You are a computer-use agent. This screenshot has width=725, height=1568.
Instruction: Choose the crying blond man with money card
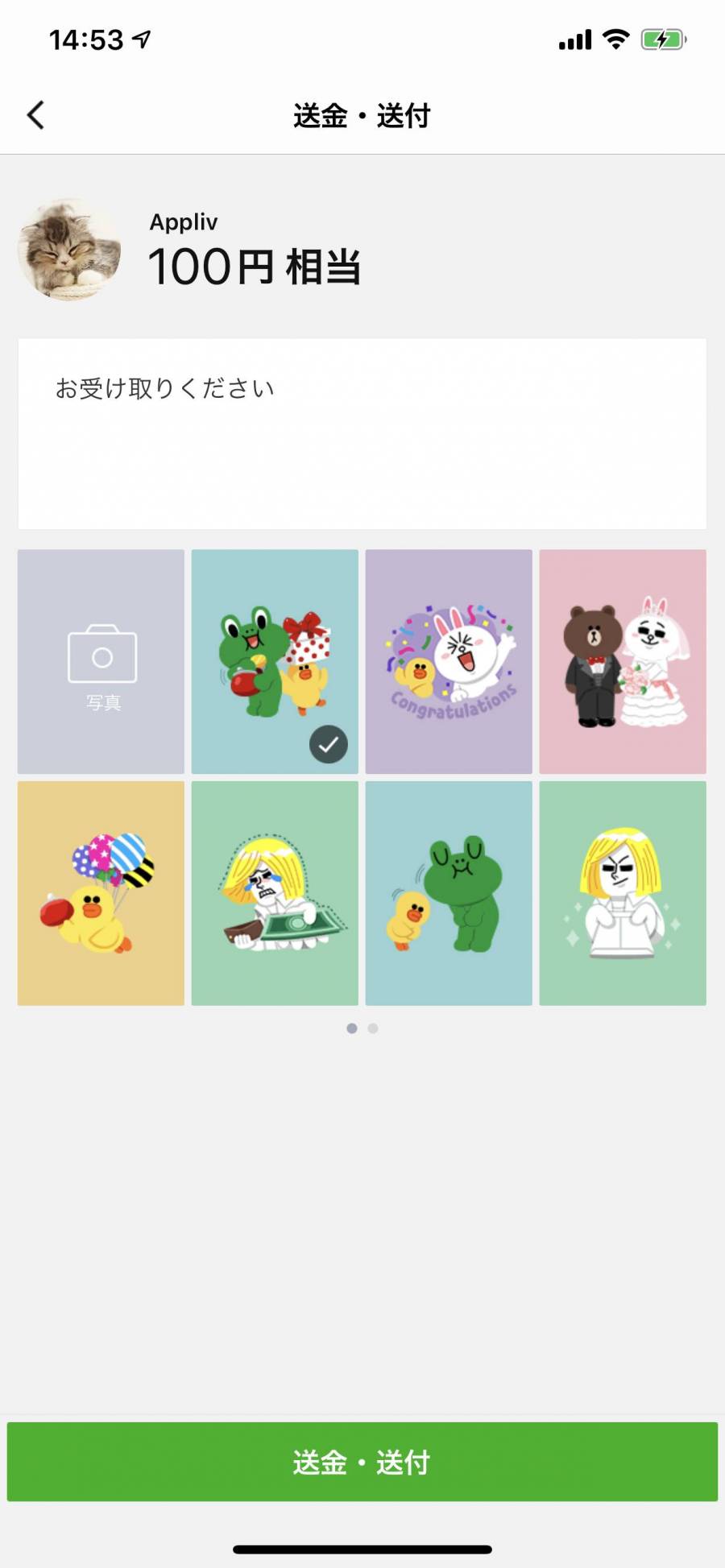click(275, 893)
